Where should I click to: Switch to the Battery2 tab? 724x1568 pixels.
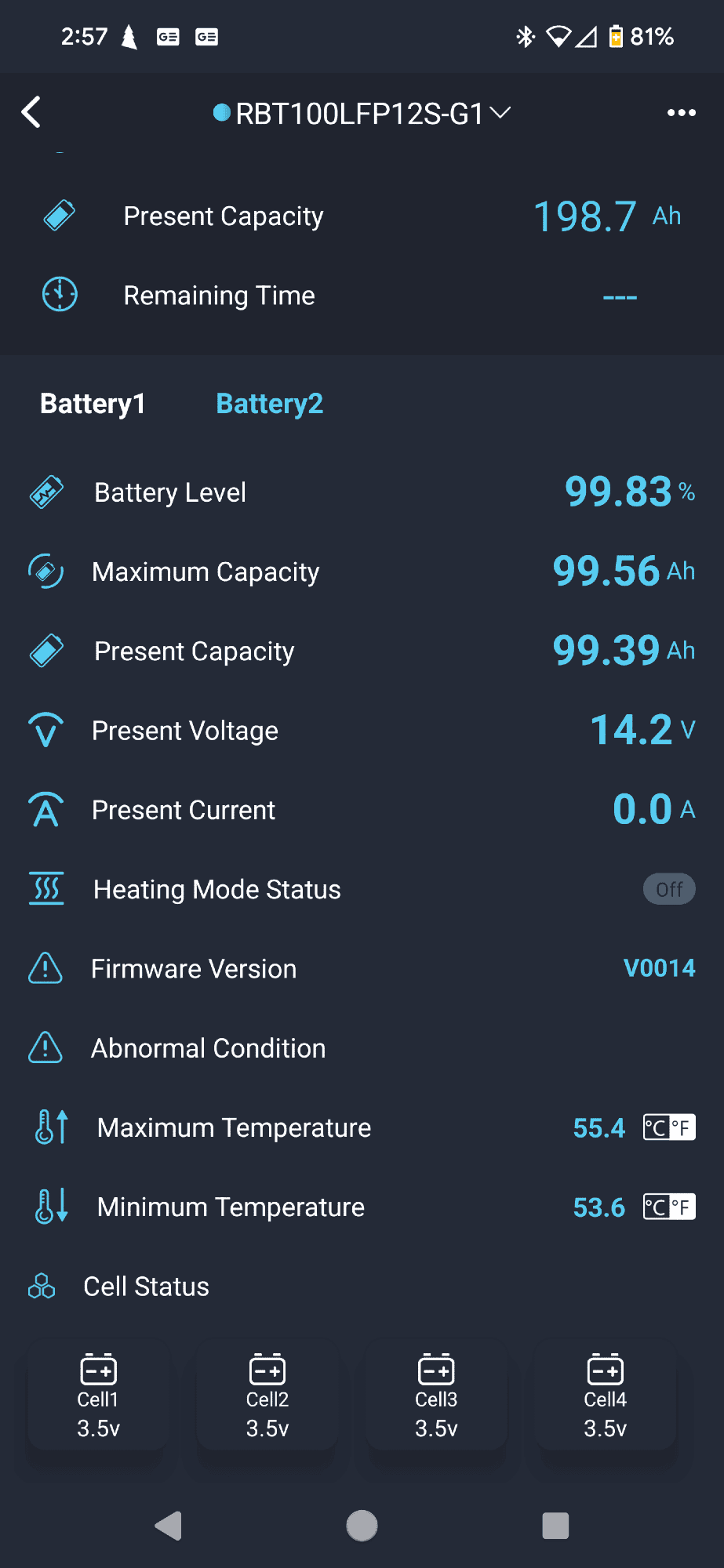(269, 404)
